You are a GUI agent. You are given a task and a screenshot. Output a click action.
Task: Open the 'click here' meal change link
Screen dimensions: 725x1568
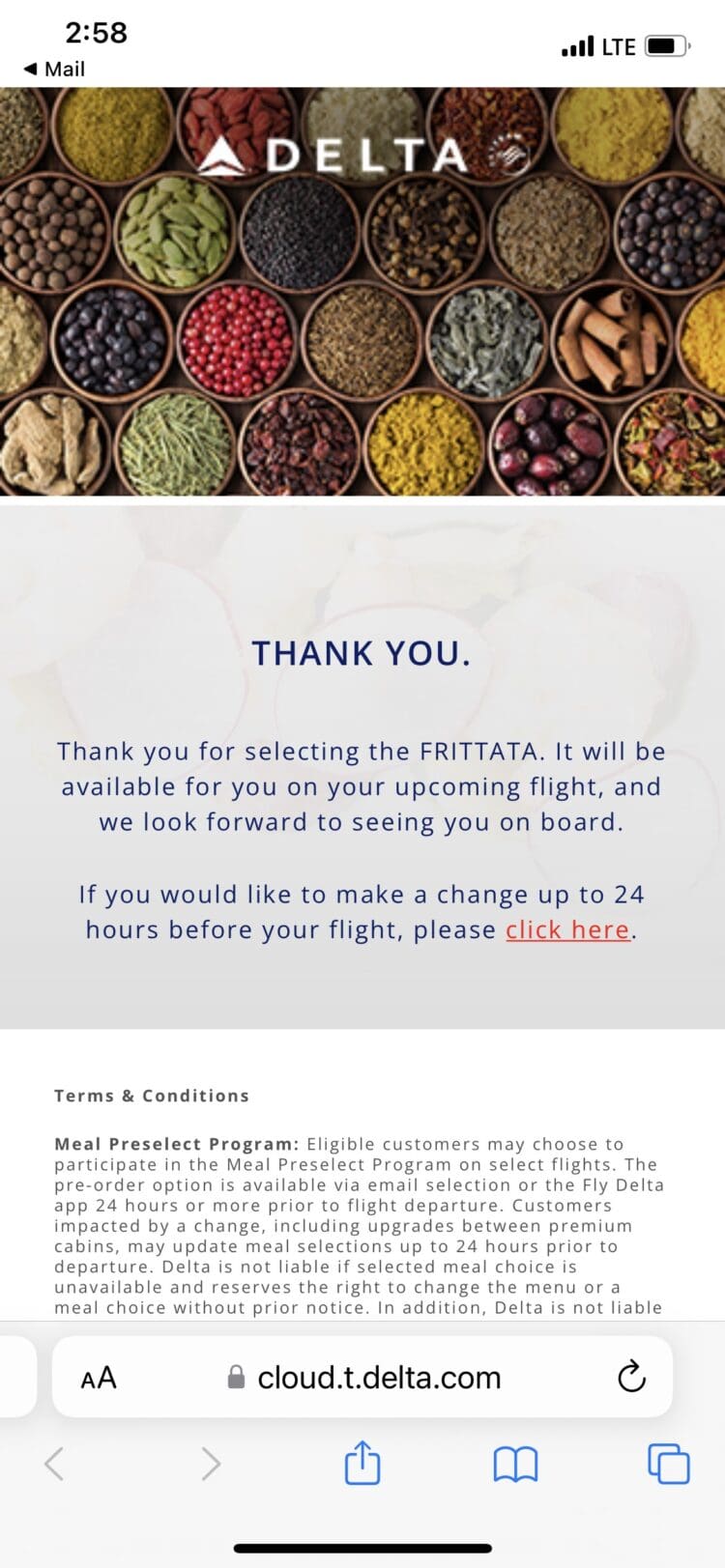(567, 929)
